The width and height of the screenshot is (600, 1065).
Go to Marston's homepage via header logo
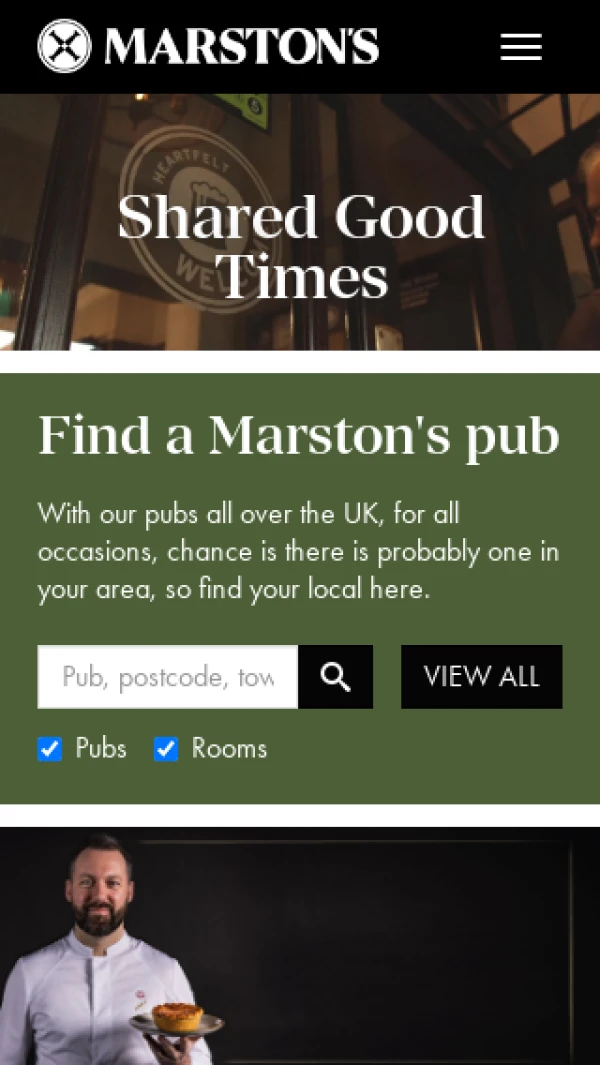coord(208,47)
